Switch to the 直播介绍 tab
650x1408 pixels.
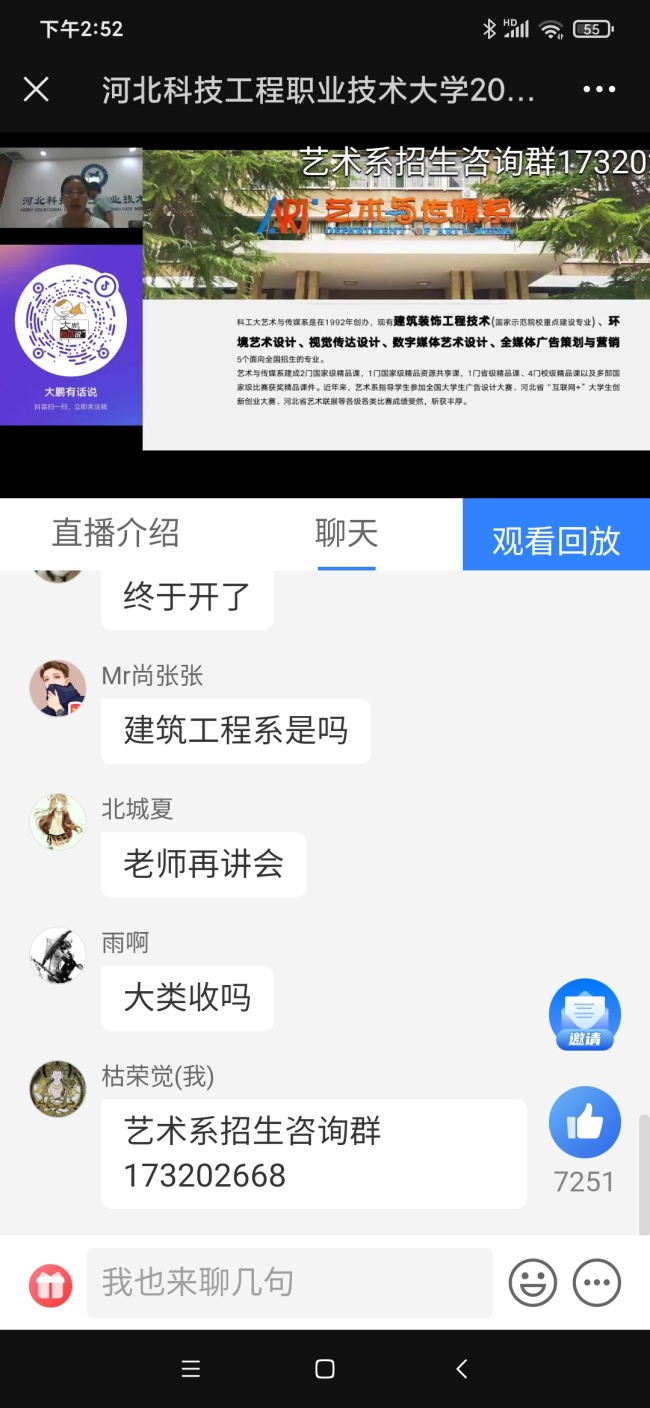(x=116, y=533)
